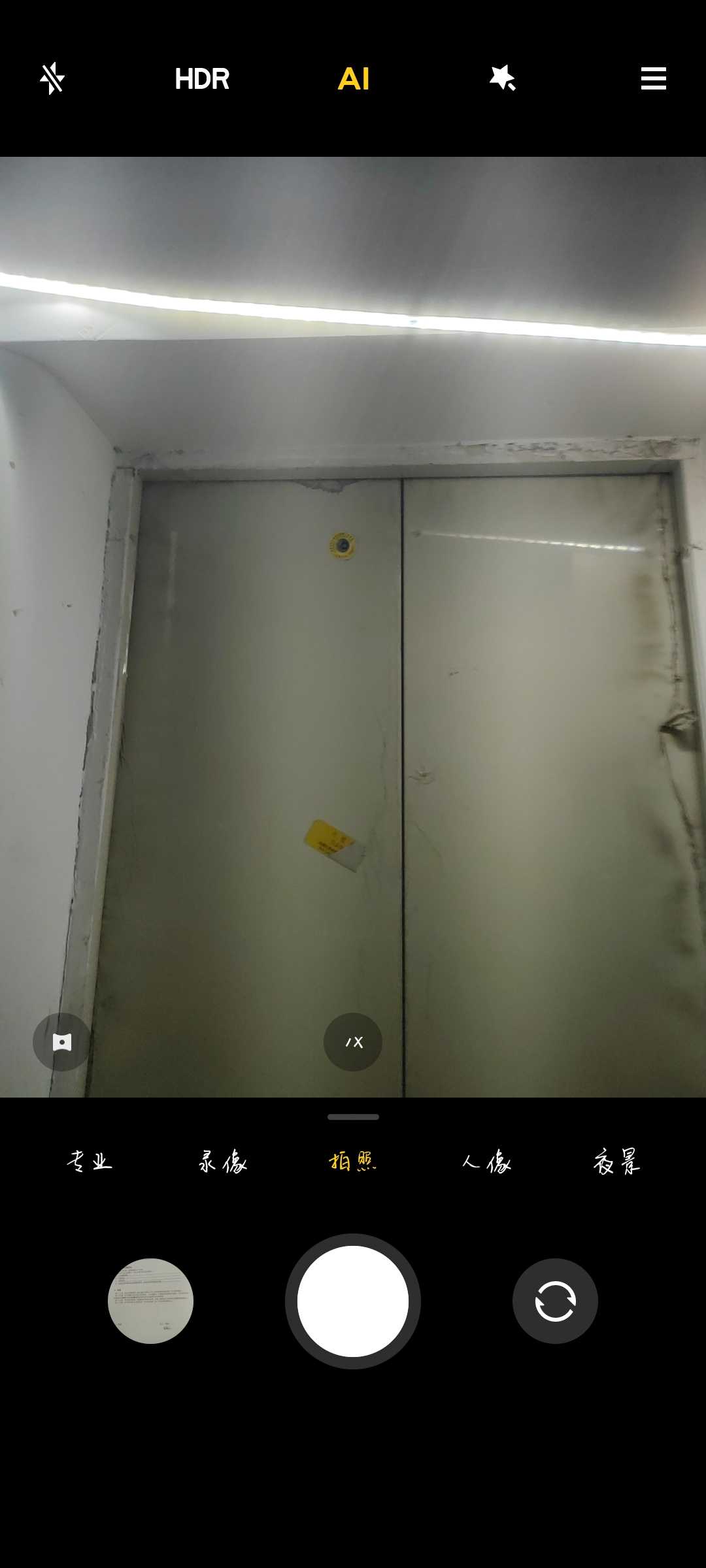Take a photo with the shutter
This screenshot has width=706, height=1568.
point(353,1301)
